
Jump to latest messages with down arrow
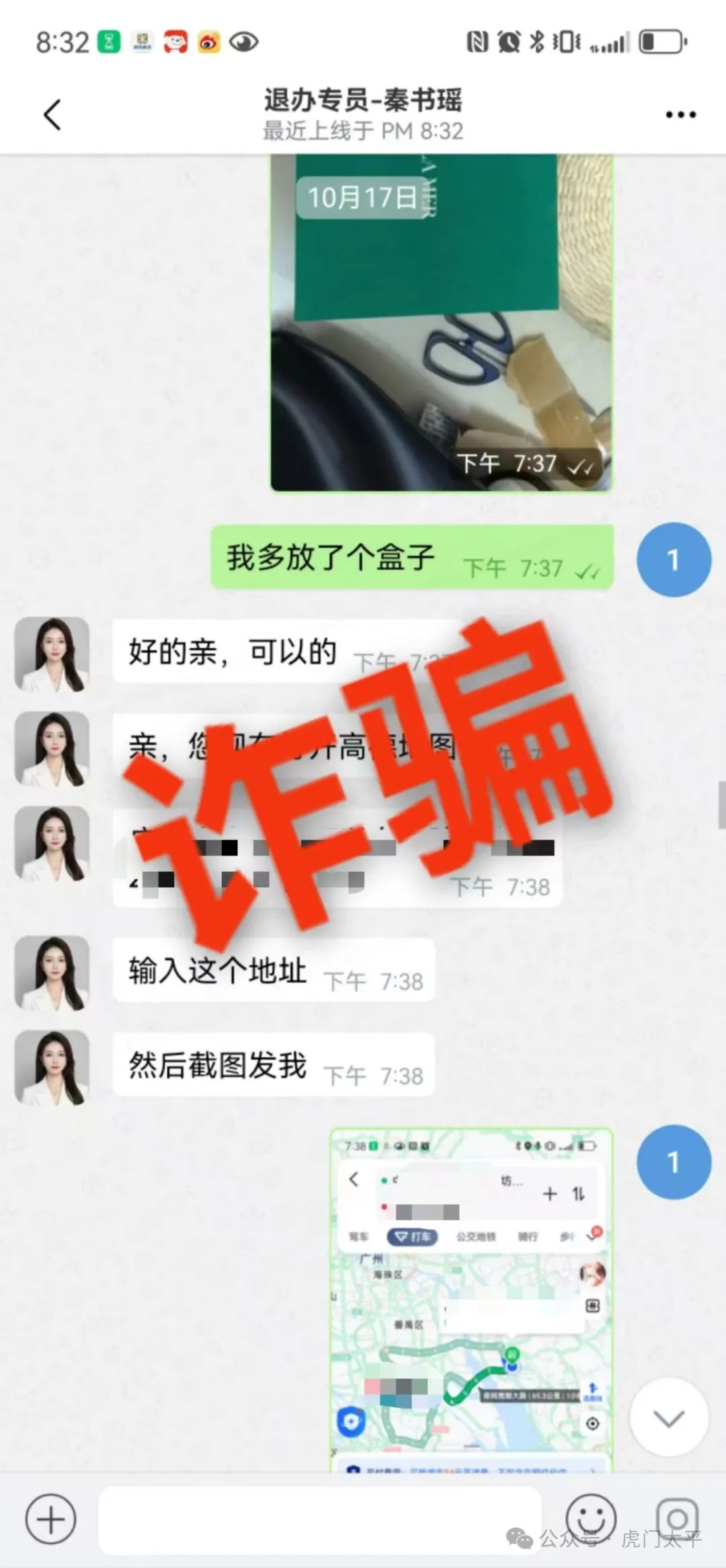[x=669, y=1417]
